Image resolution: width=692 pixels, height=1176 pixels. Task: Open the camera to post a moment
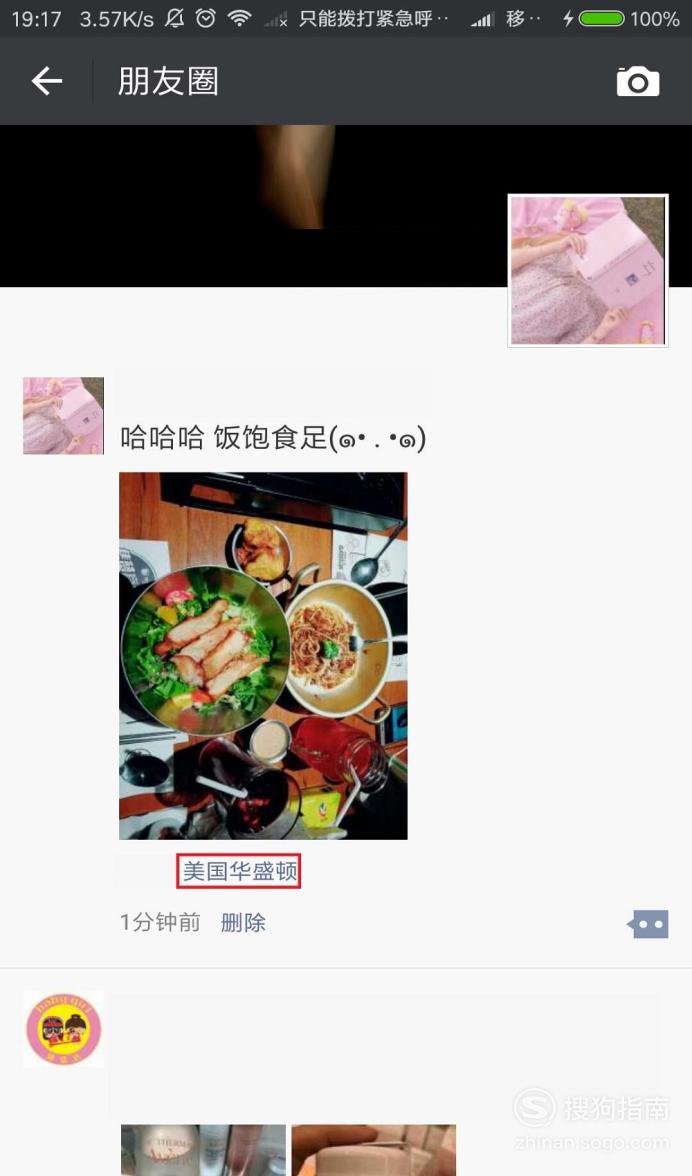(x=638, y=81)
